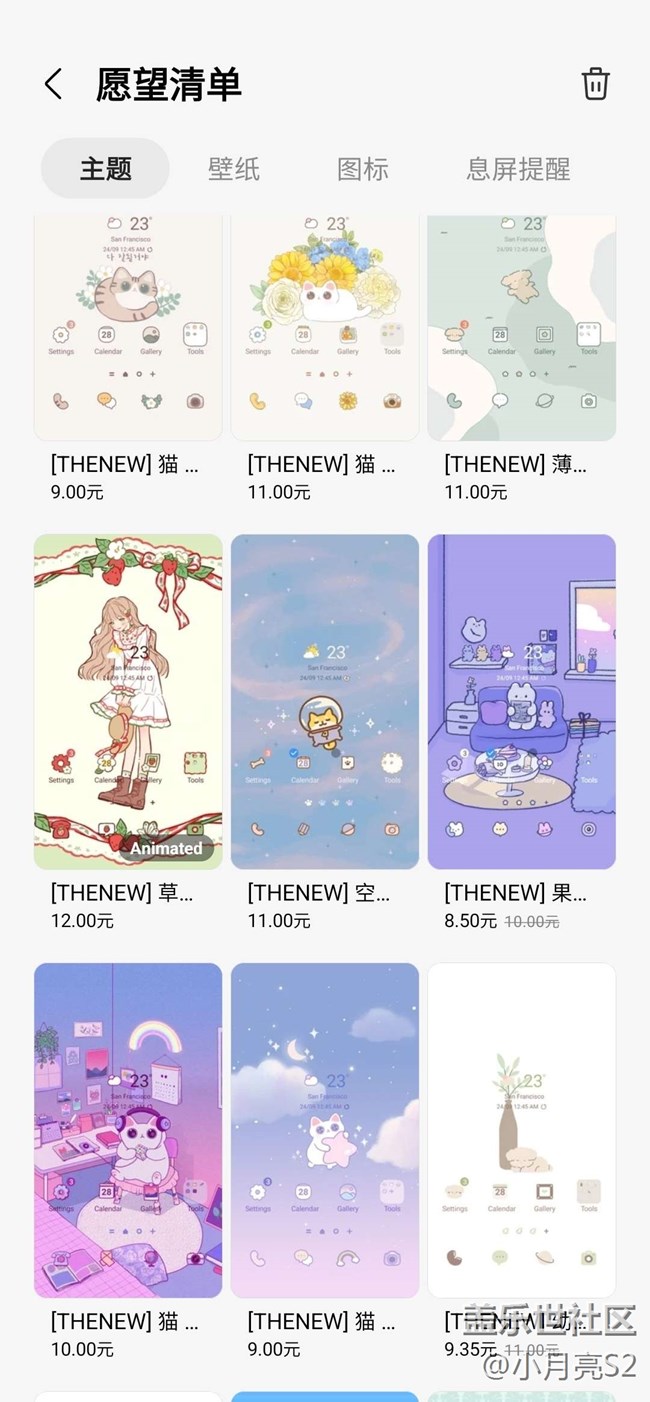The height and width of the screenshot is (1402, 650).
Task: Switch to the 壁纸 tab
Action: pos(234,169)
